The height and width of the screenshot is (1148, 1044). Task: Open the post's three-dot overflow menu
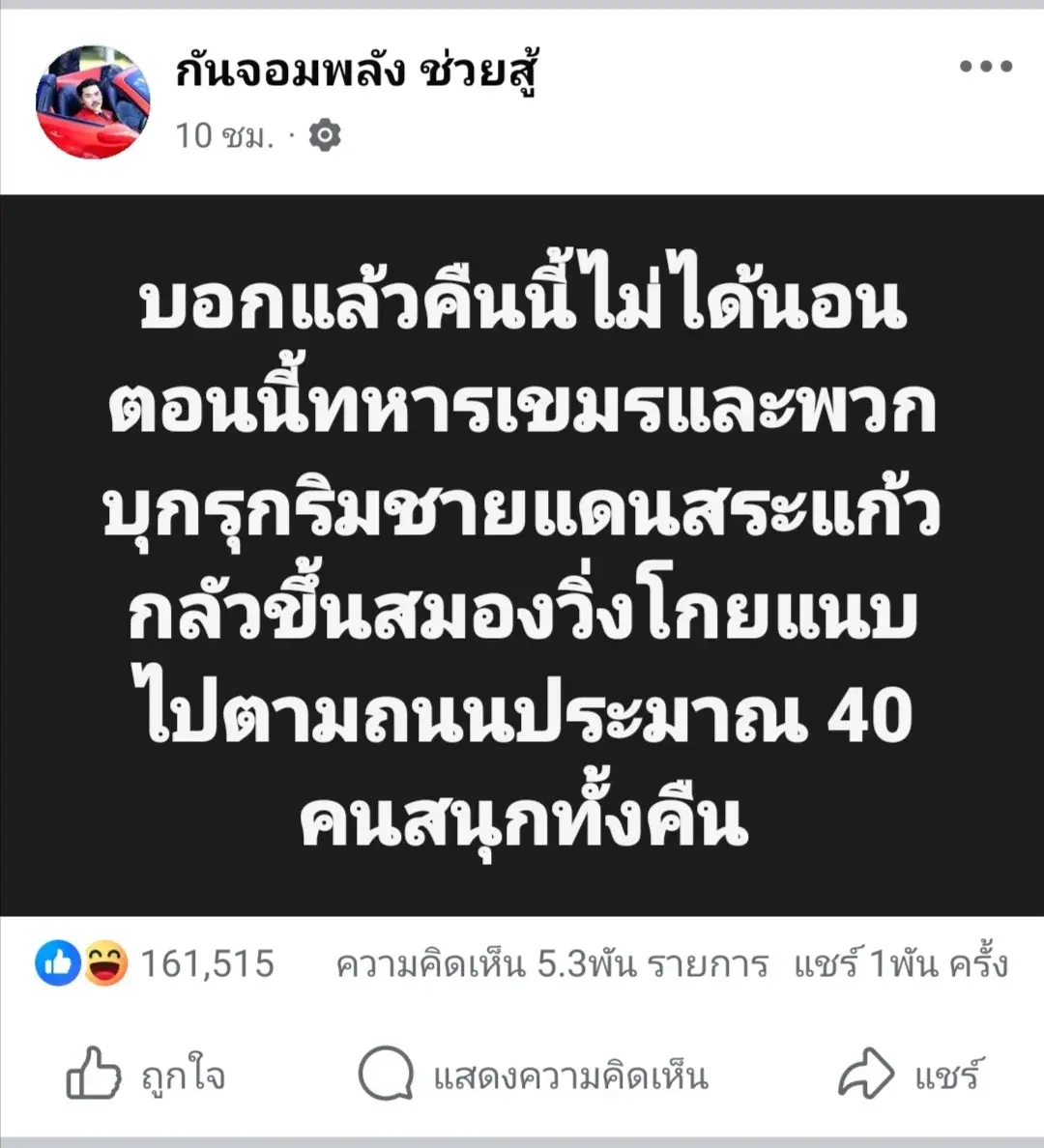tap(985, 68)
